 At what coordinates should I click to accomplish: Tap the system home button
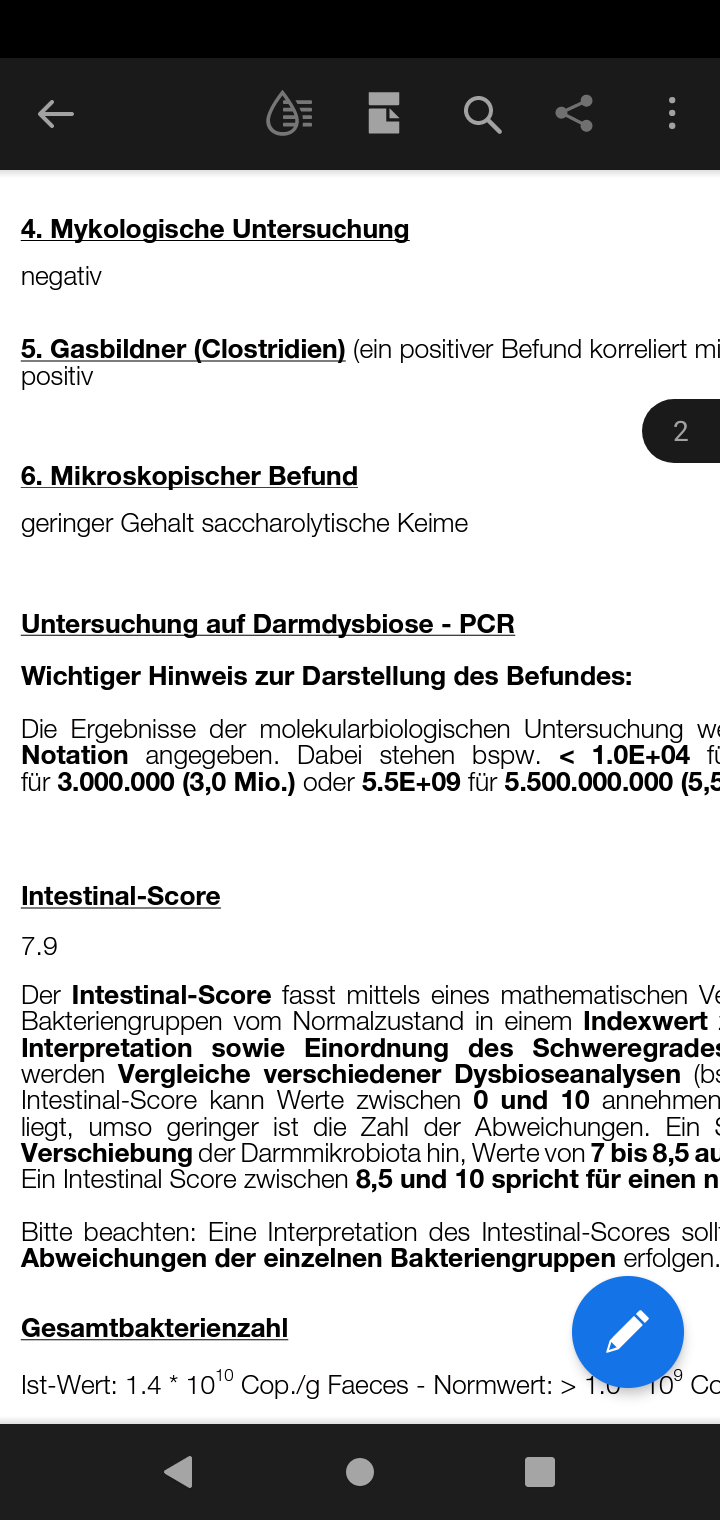pos(360,1472)
